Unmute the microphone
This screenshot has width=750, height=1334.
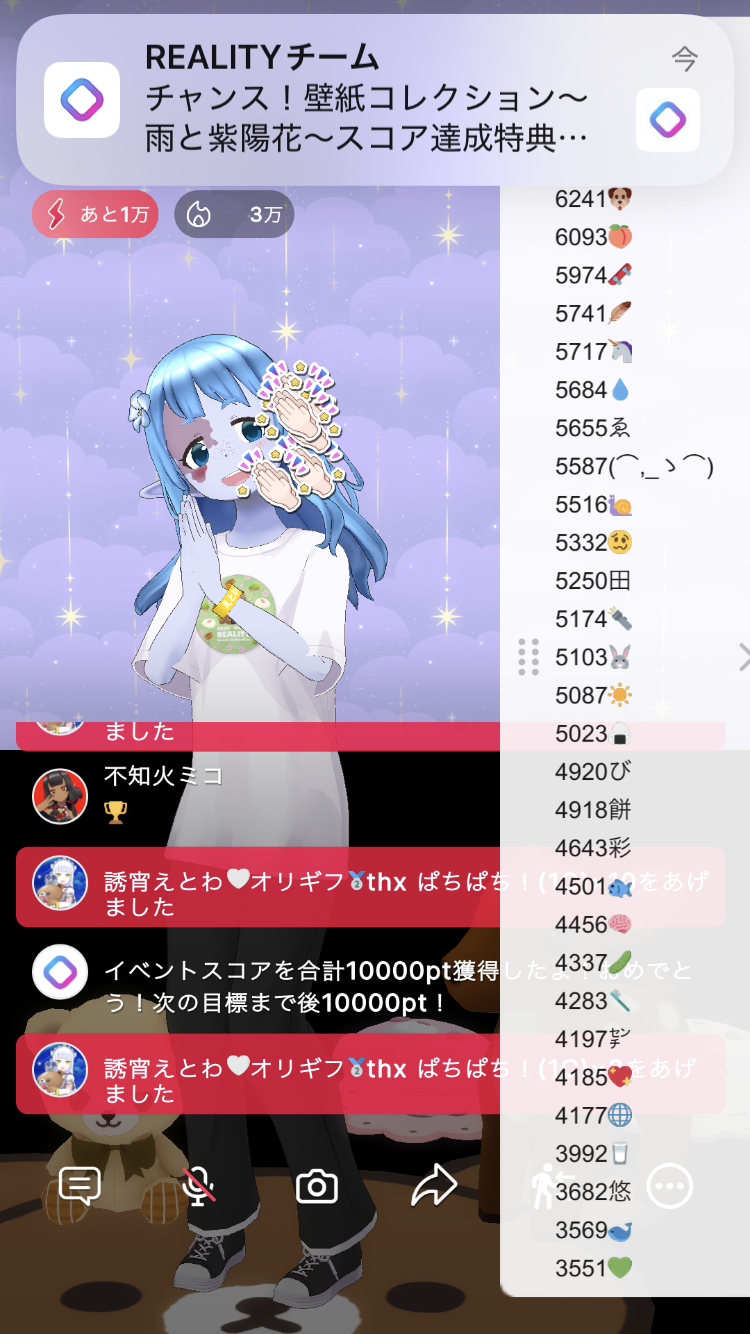pos(199,1186)
